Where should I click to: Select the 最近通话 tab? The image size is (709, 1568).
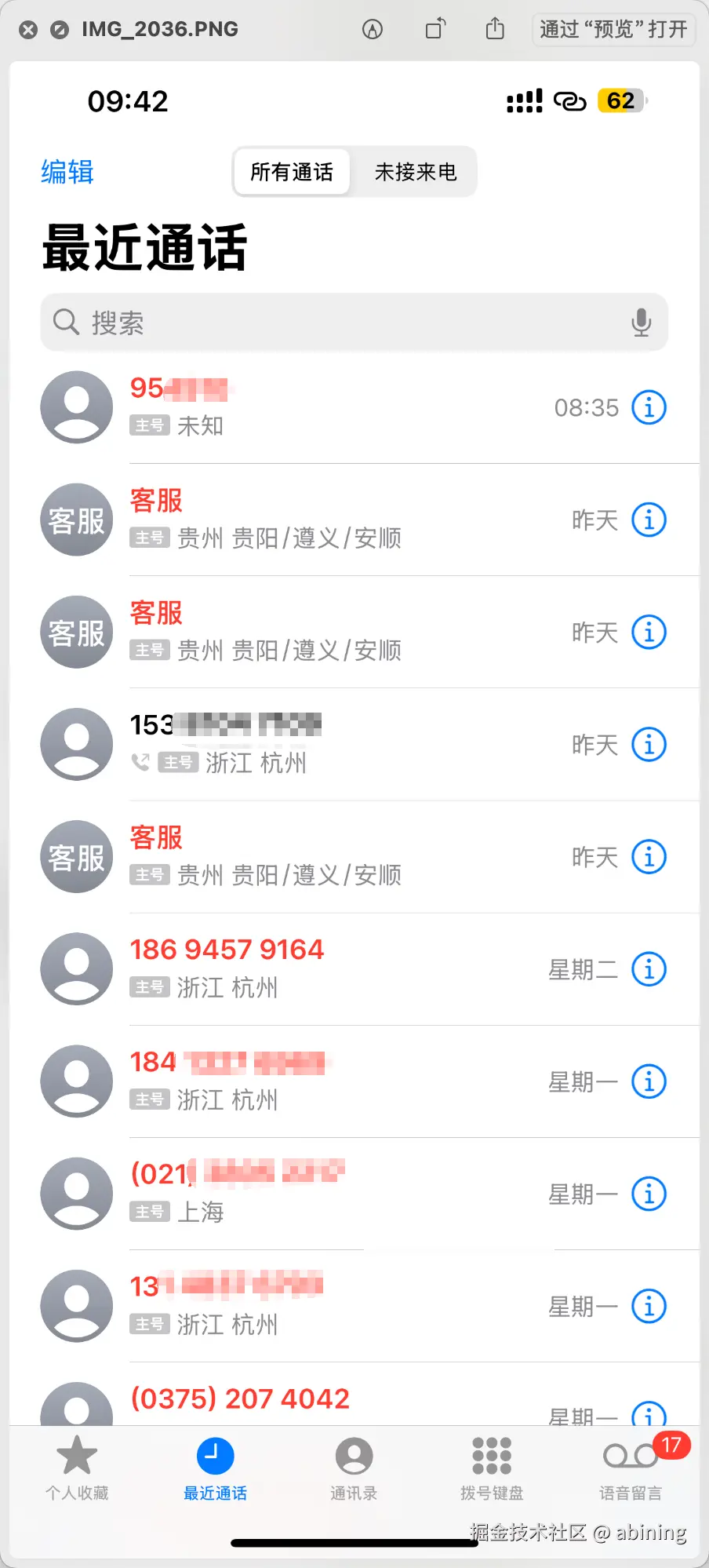click(x=215, y=1468)
